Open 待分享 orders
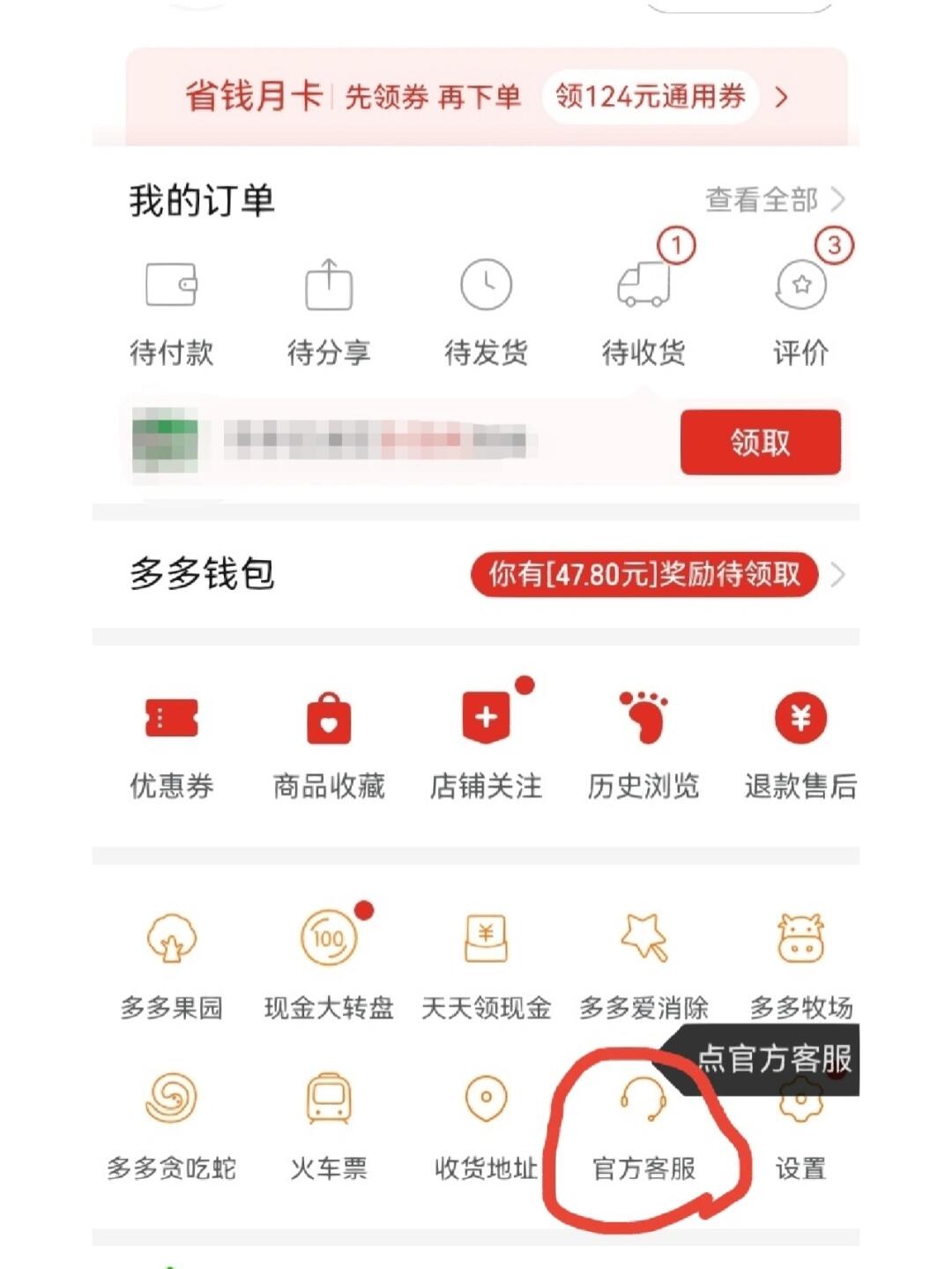This screenshot has height=1269, width=952. click(x=329, y=310)
